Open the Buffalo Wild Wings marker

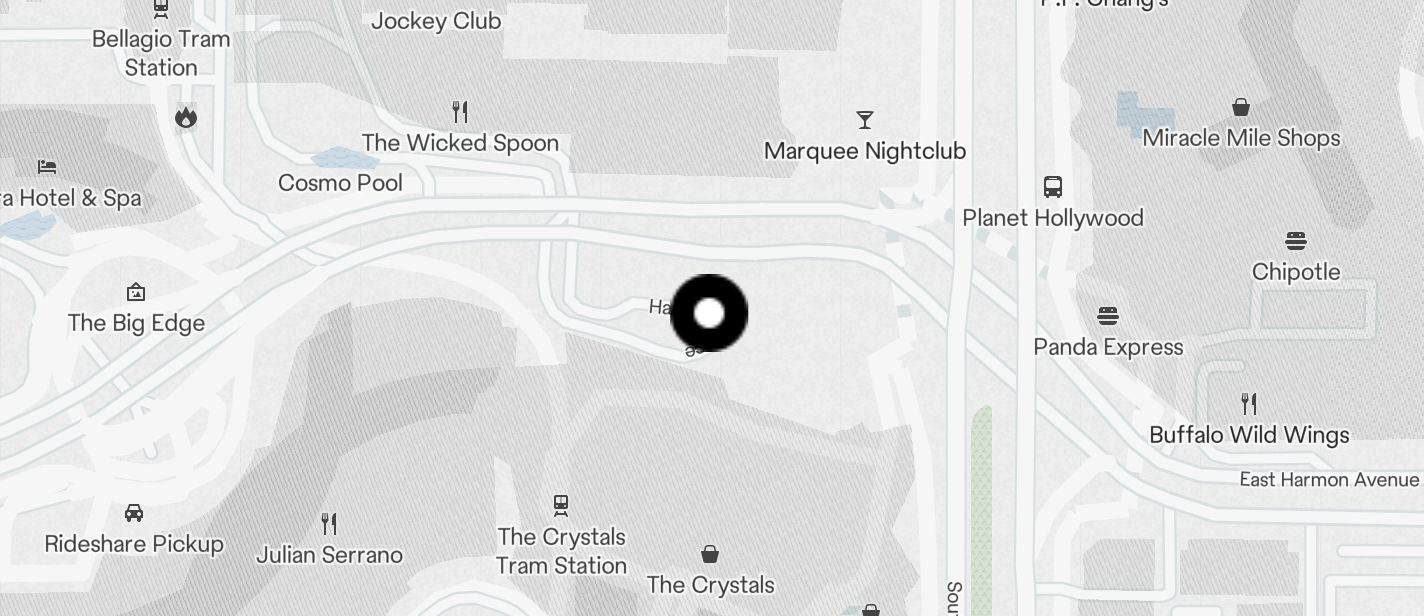click(x=1249, y=404)
